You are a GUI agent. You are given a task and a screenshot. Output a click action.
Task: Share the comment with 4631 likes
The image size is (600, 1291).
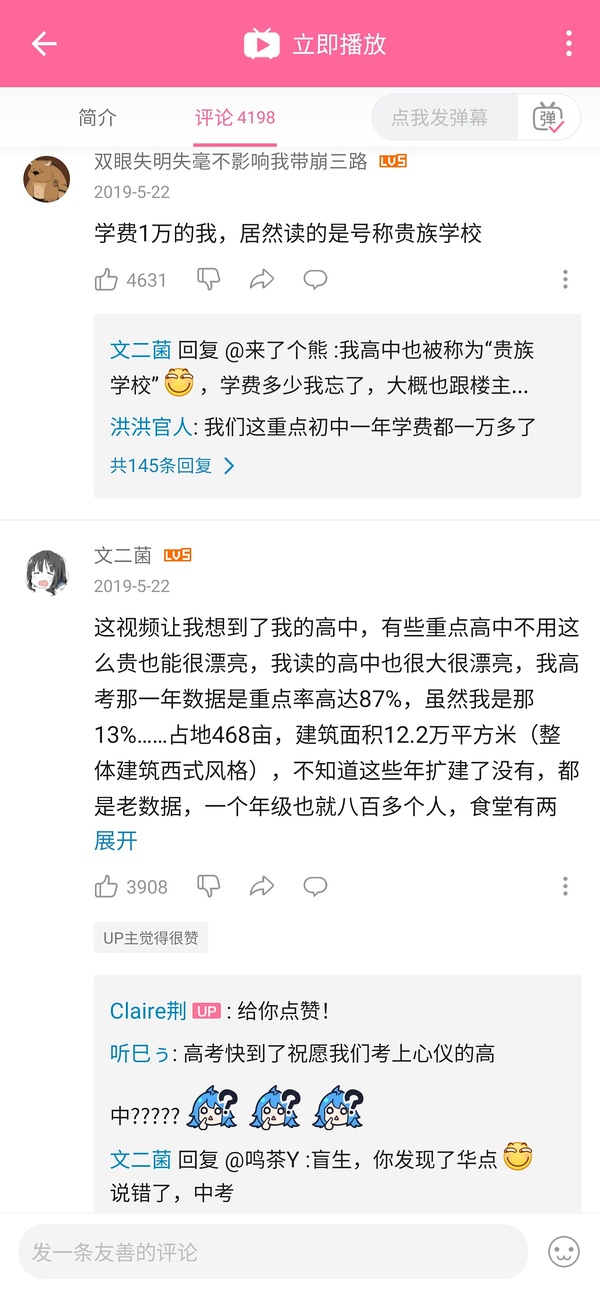pyautogui.click(x=262, y=279)
